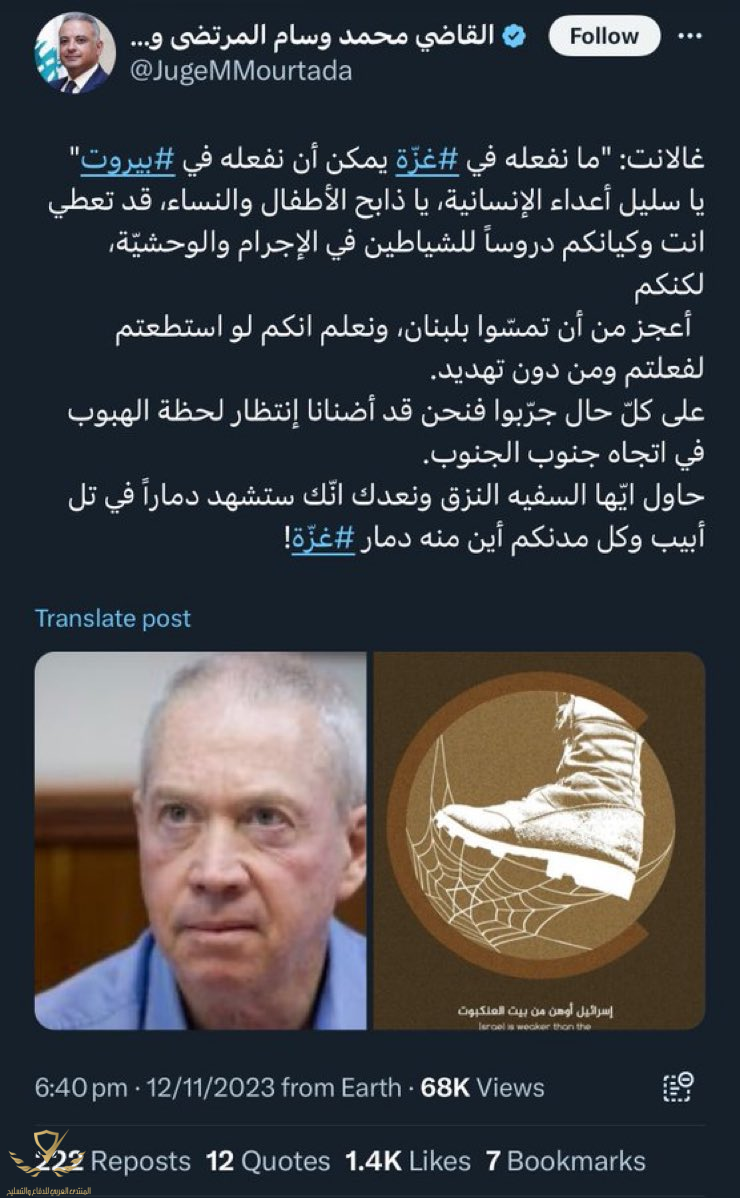740x1198 pixels.
Task: Follow the @JugeMMourtada account
Action: tap(604, 37)
